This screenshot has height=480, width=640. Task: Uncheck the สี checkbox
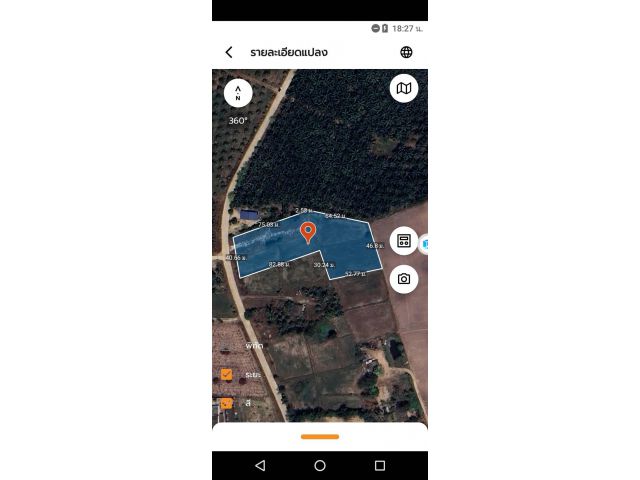pos(227,403)
